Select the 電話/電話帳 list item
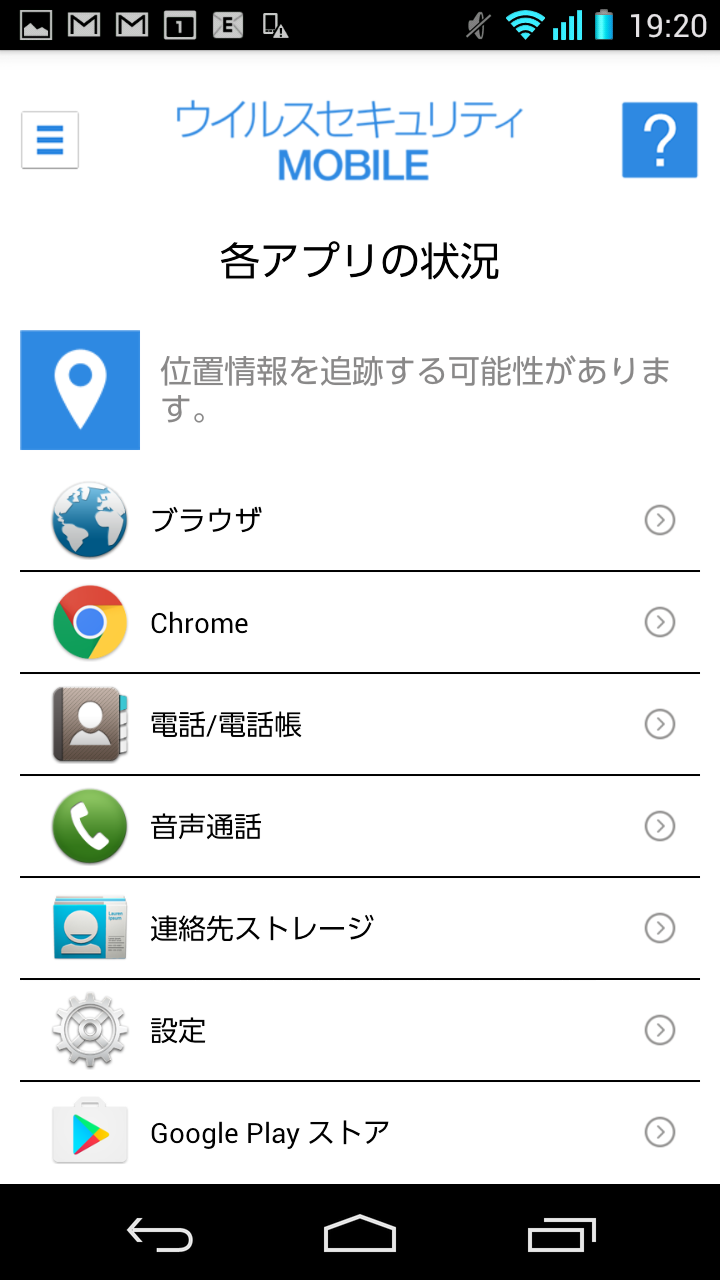Screen dimensions: 720x1280 coord(360,724)
